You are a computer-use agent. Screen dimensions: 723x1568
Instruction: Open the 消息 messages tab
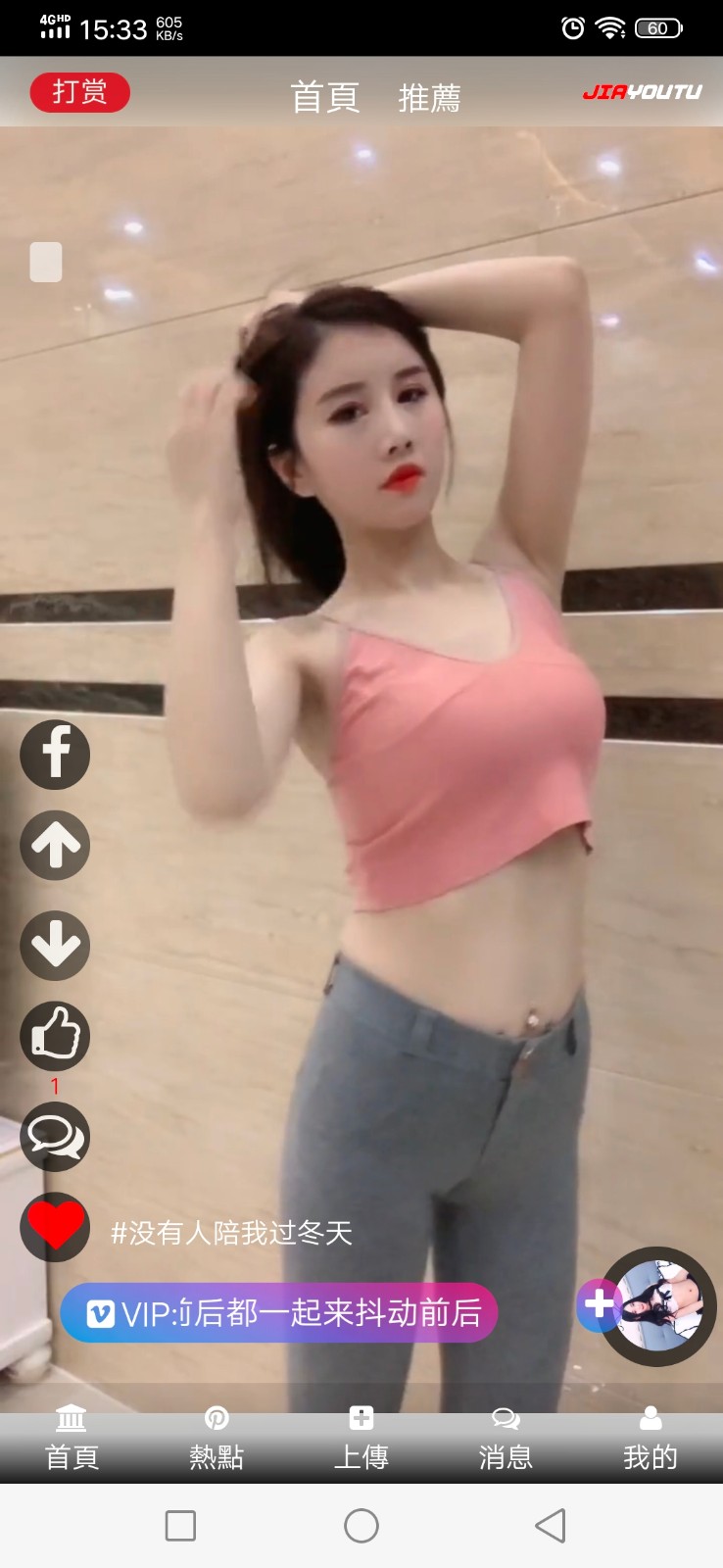click(506, 1440)
